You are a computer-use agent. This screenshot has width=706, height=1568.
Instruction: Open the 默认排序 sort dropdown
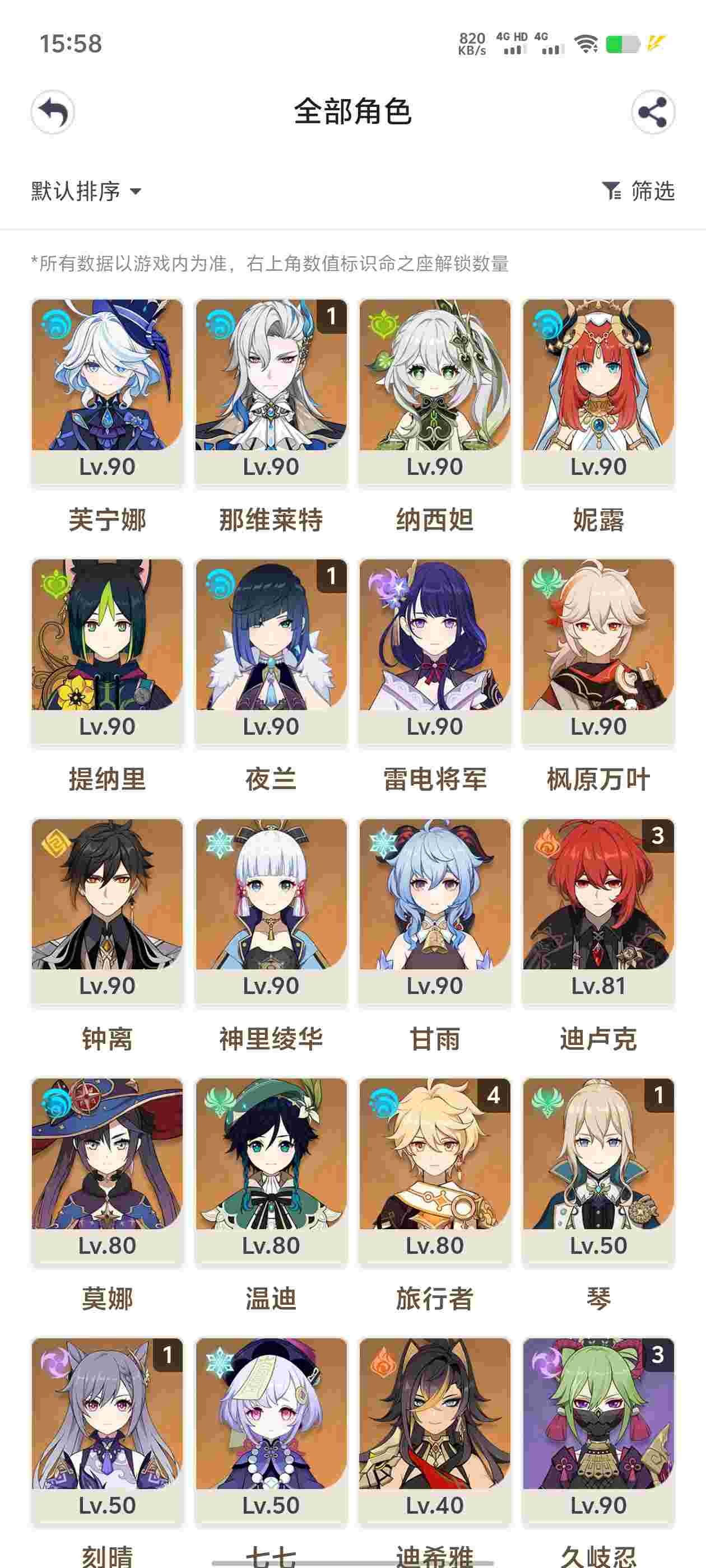click(x=86, y=191)
